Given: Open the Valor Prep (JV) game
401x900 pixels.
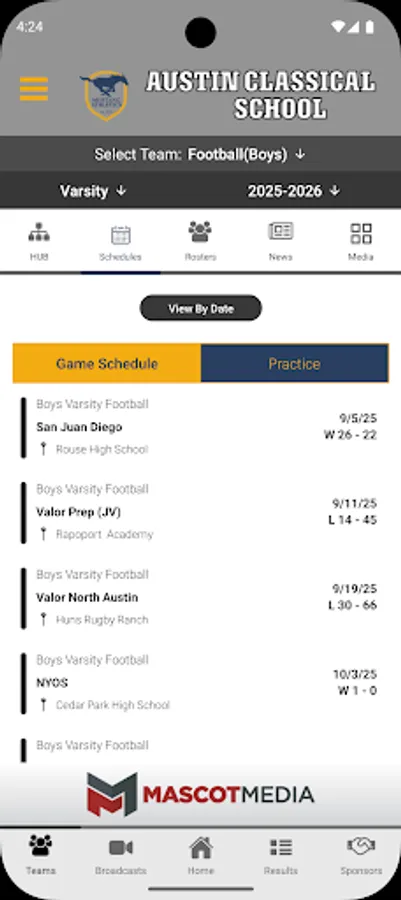Looking at the screenshot, I should click(x=200, y=512).
